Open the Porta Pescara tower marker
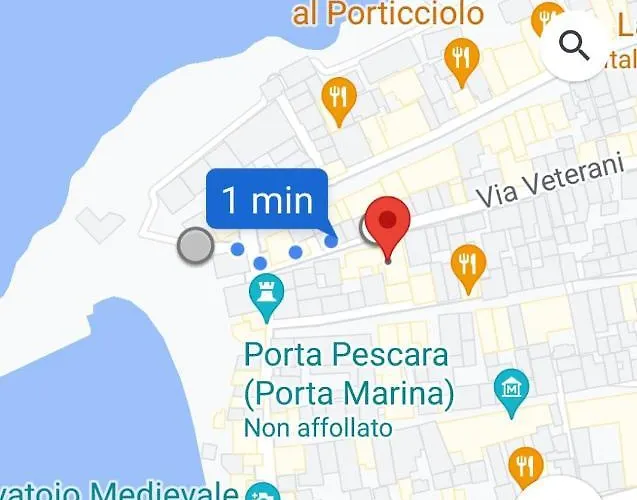This screenshot has height=500, width=637. [266, 295]
